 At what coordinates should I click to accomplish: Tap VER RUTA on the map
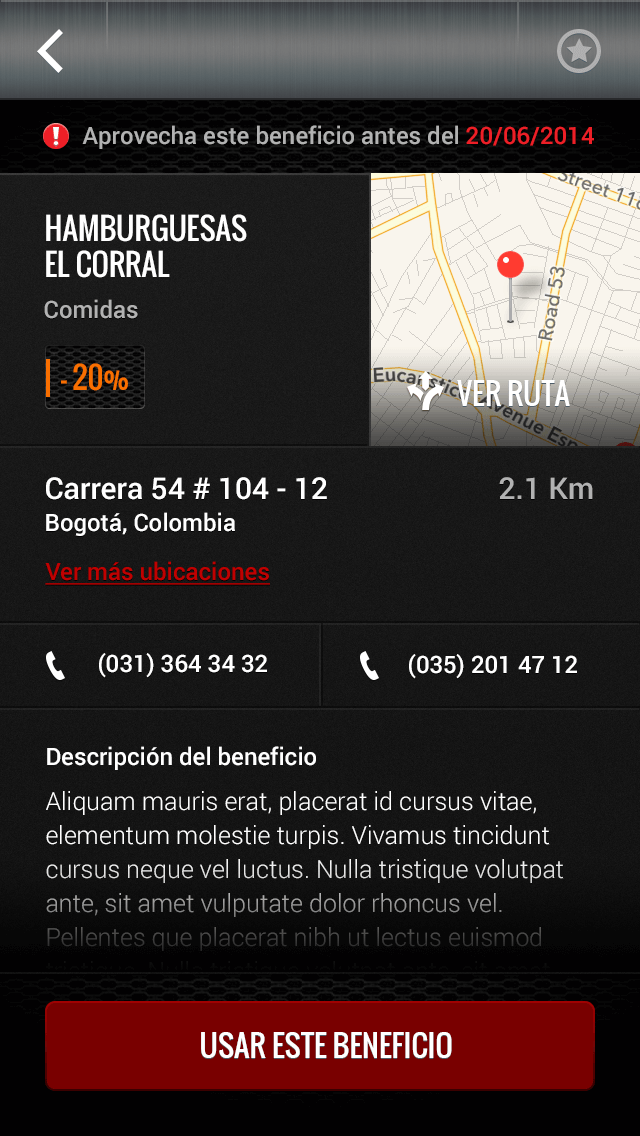[489, 393]
